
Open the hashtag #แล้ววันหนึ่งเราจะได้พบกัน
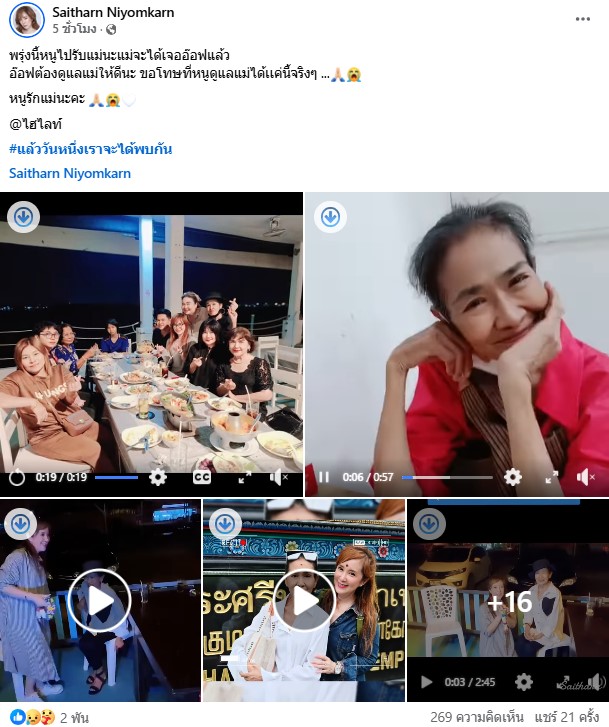pos(90,148)
